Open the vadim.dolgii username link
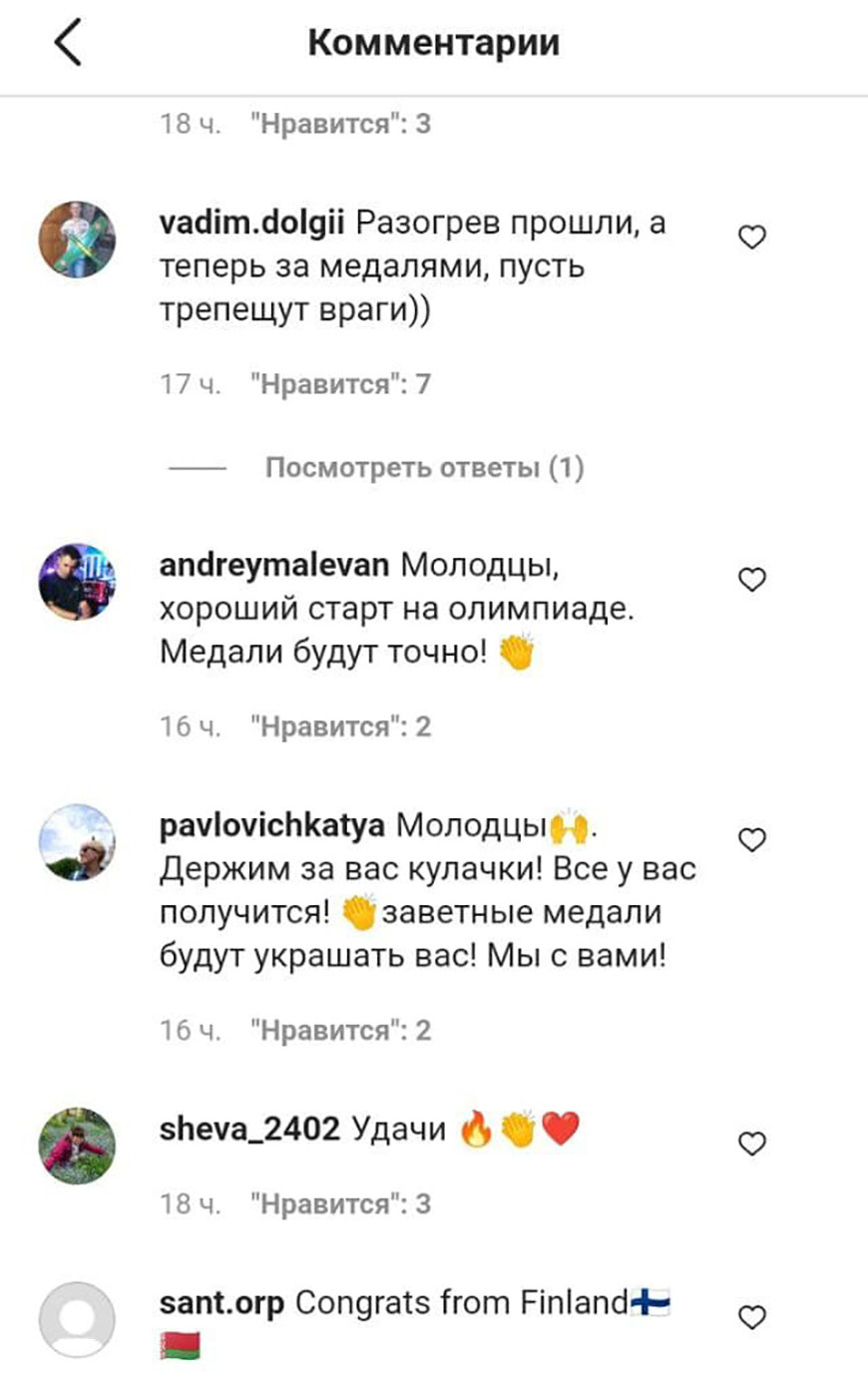Viewport: 868px width, 1383px height. click(x=251, y=224)
